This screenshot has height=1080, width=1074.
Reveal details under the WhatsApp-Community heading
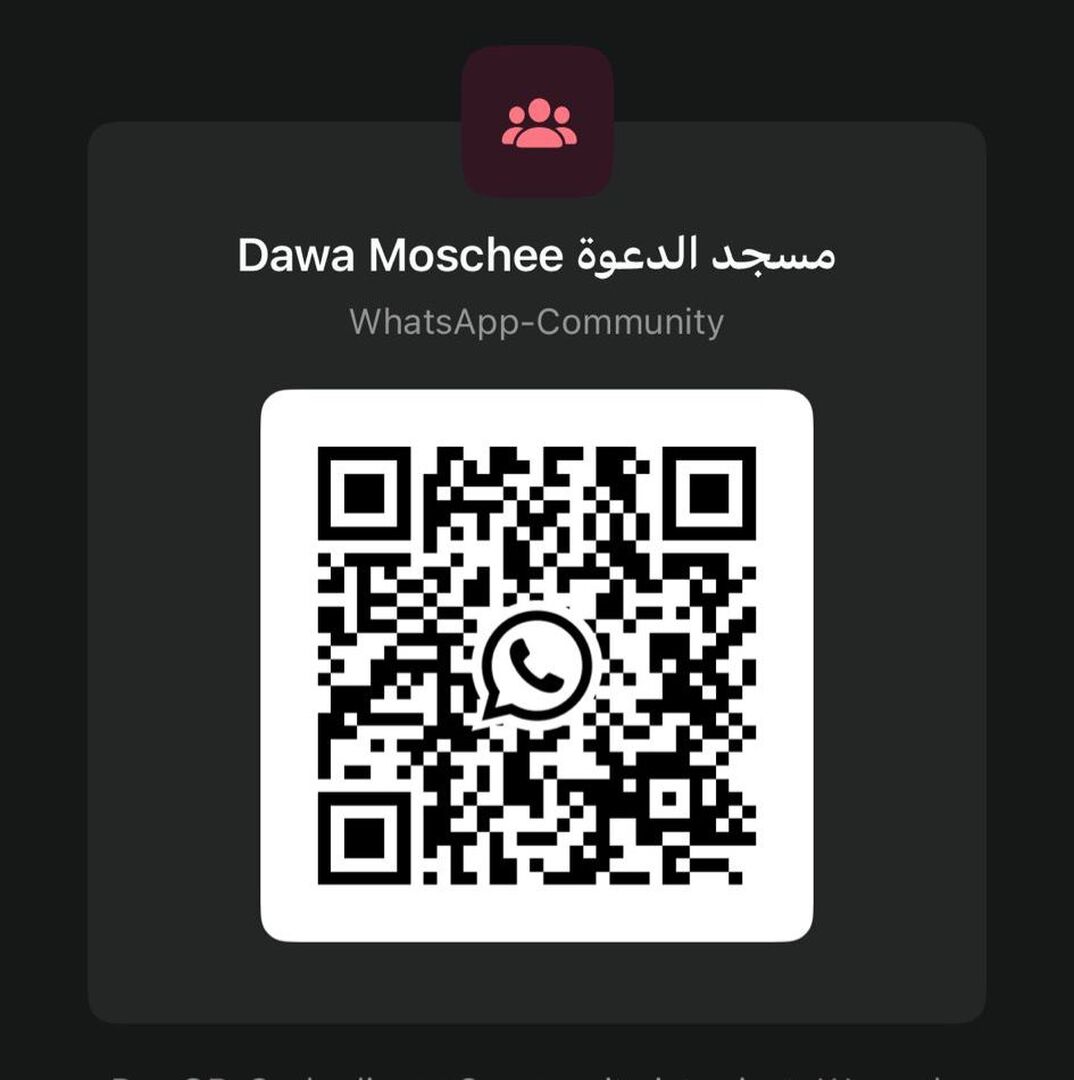tap(537, 321)
